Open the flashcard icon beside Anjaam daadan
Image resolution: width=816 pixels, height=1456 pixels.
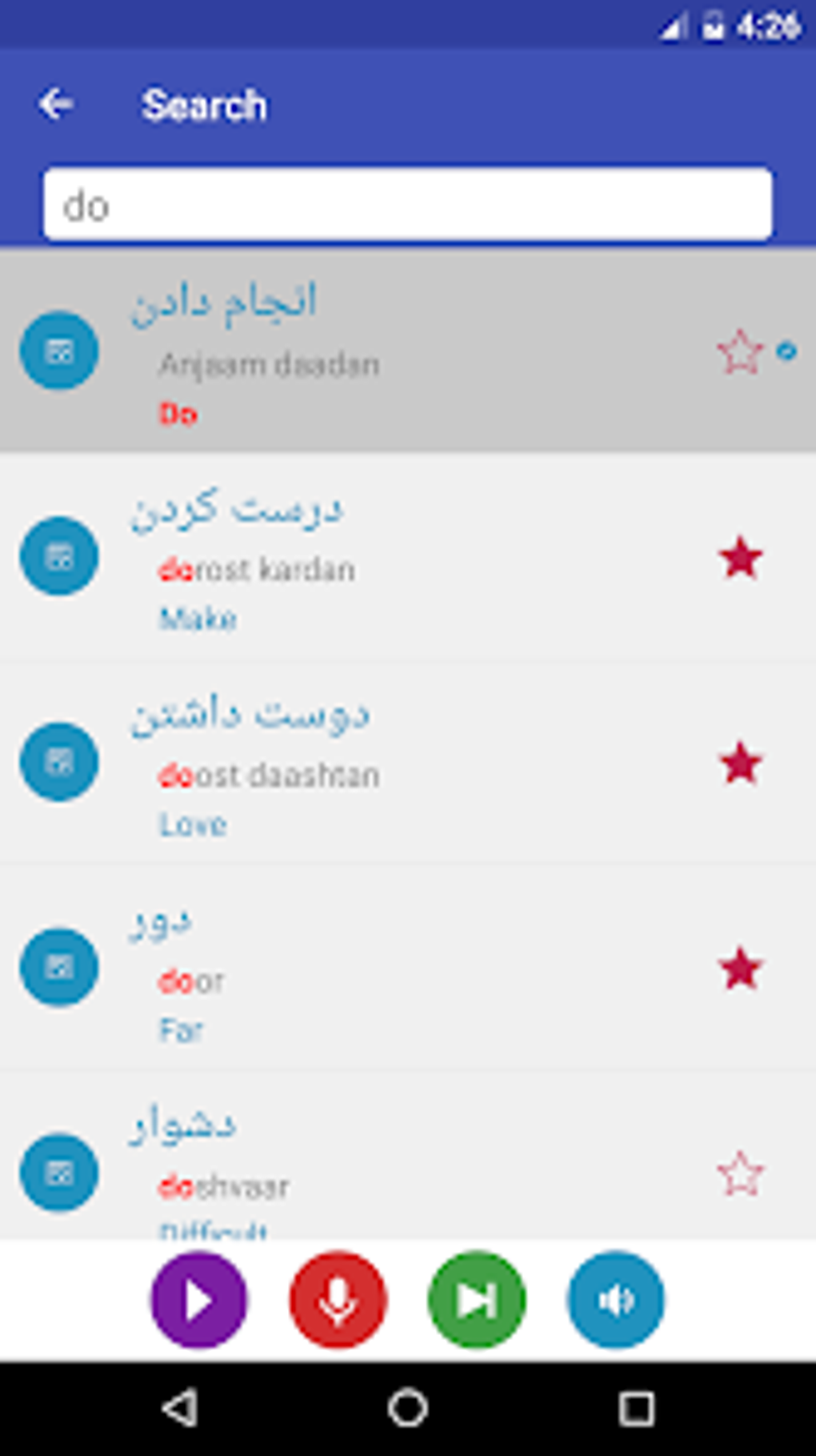(58, 350)
